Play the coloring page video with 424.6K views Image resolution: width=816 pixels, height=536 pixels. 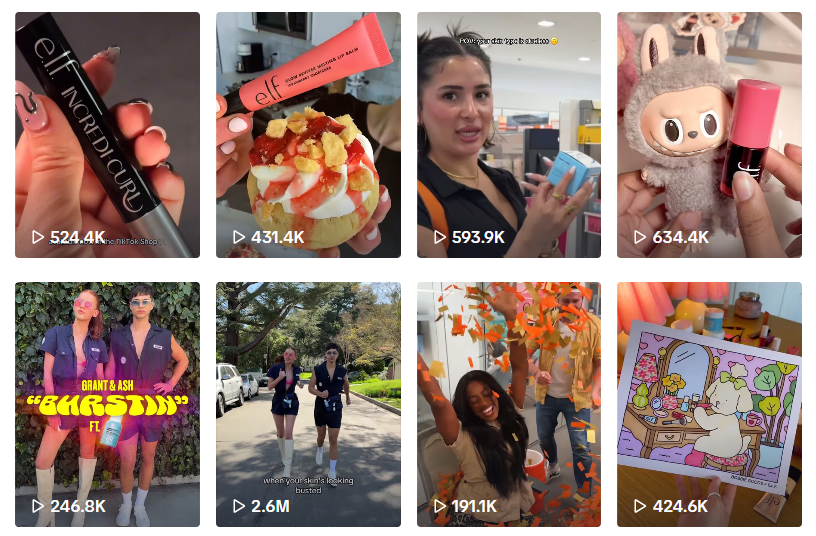coord(709,404)
